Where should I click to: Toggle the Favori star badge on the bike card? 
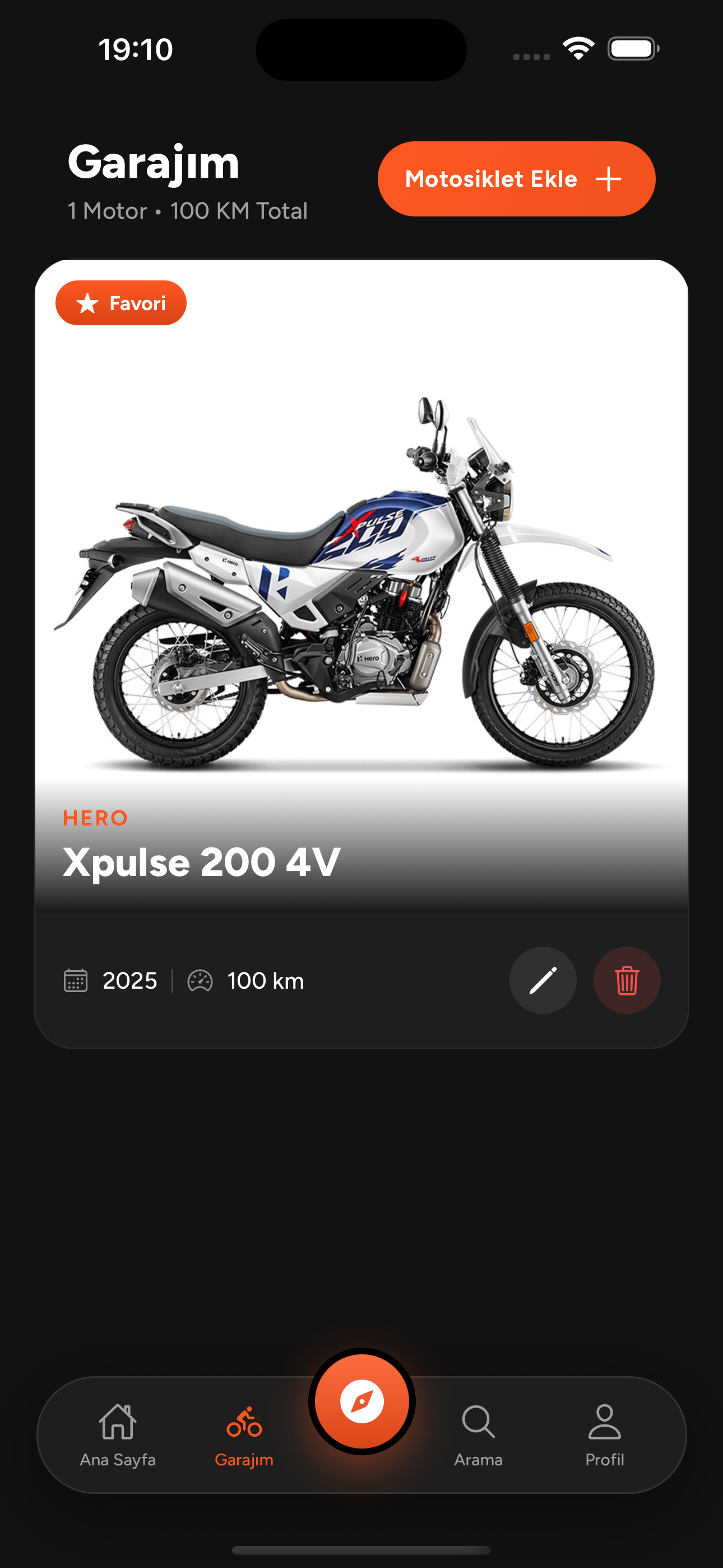(x=121, y=302)
